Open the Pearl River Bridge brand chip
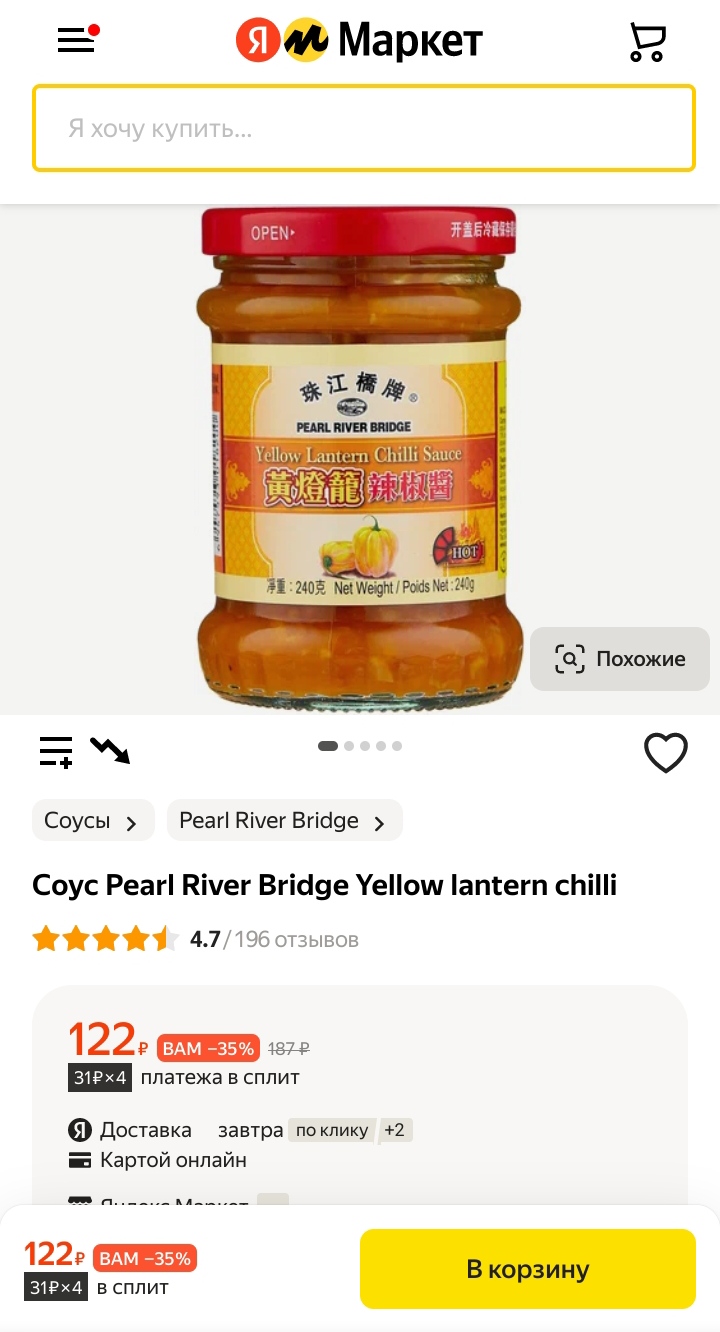 [x=284, y=821]
